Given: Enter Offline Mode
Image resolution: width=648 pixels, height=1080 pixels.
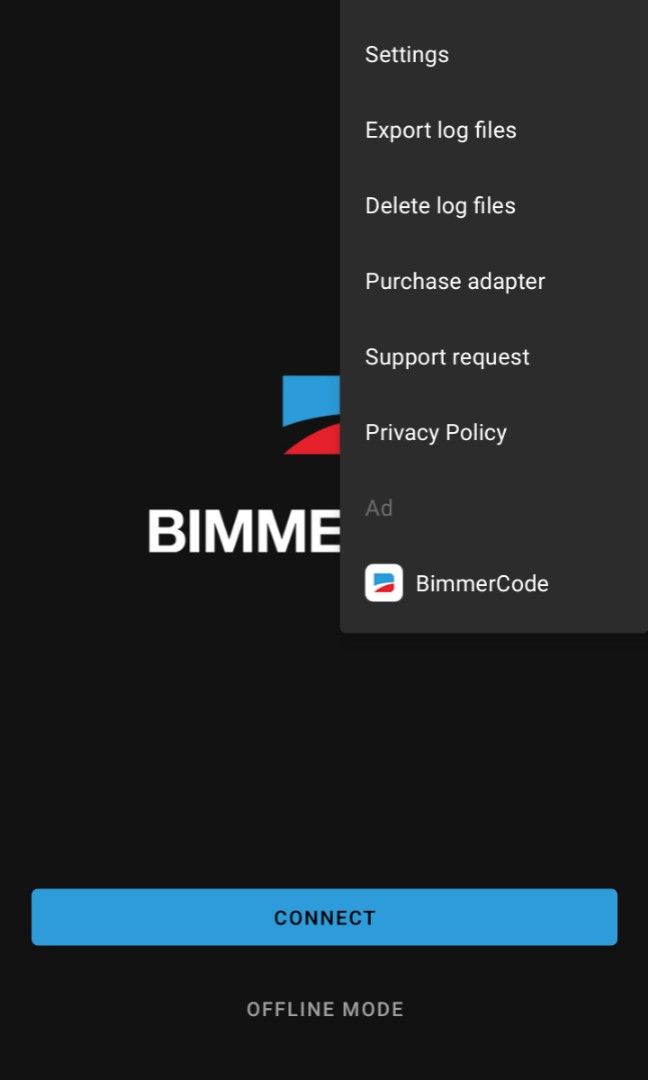Looking at the screenshot, I should [325, 1009].
